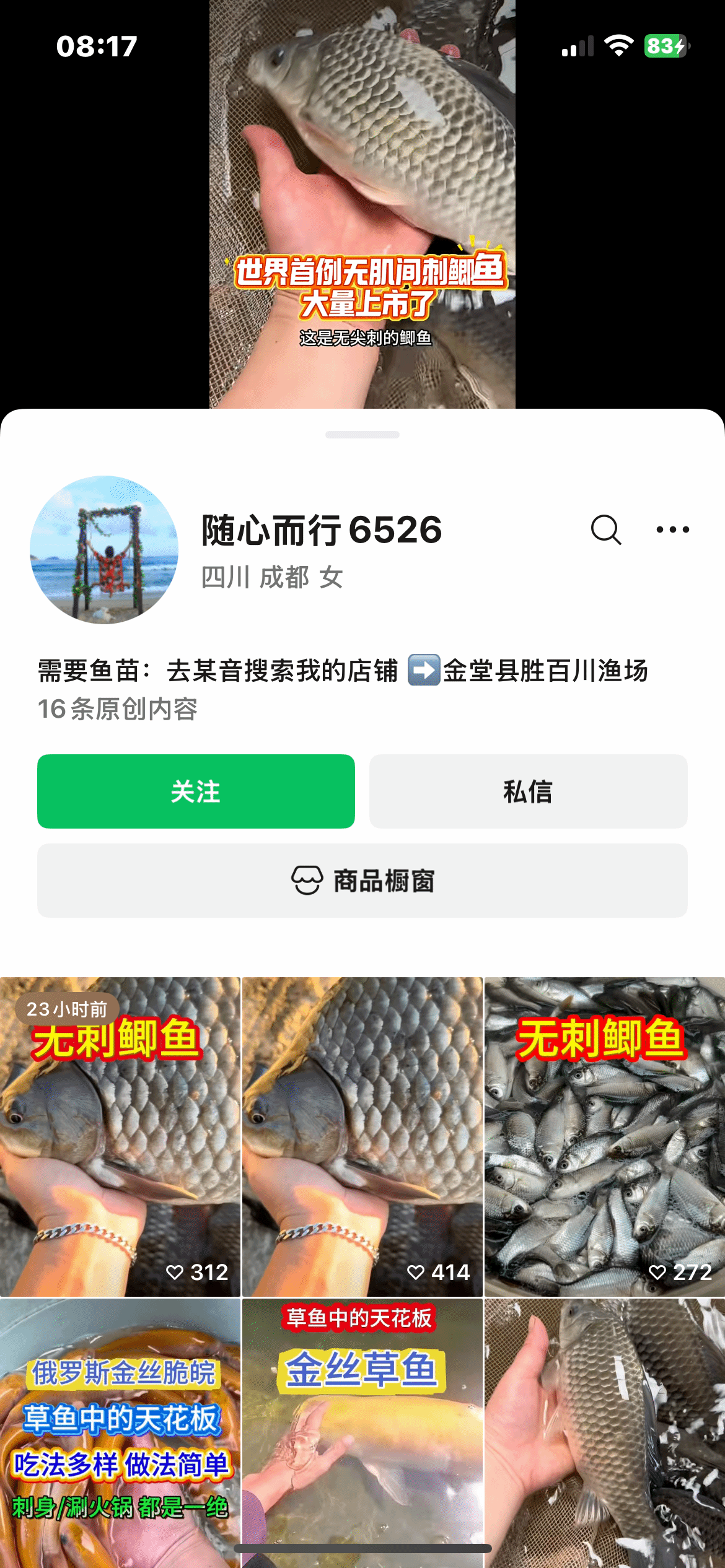
Task: Open the three-dot more options menu
Action: (x=672, y=530)
